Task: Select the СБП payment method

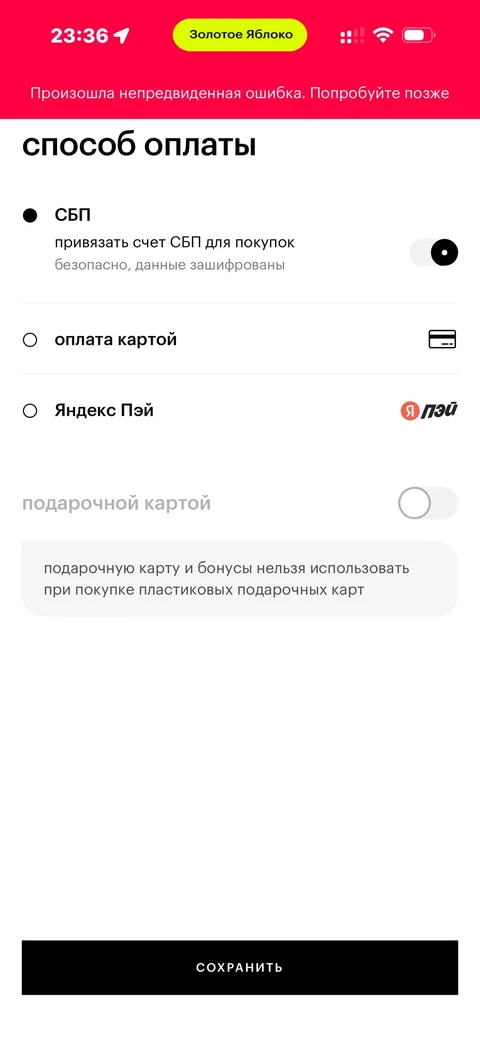Action: pos(30,216)
